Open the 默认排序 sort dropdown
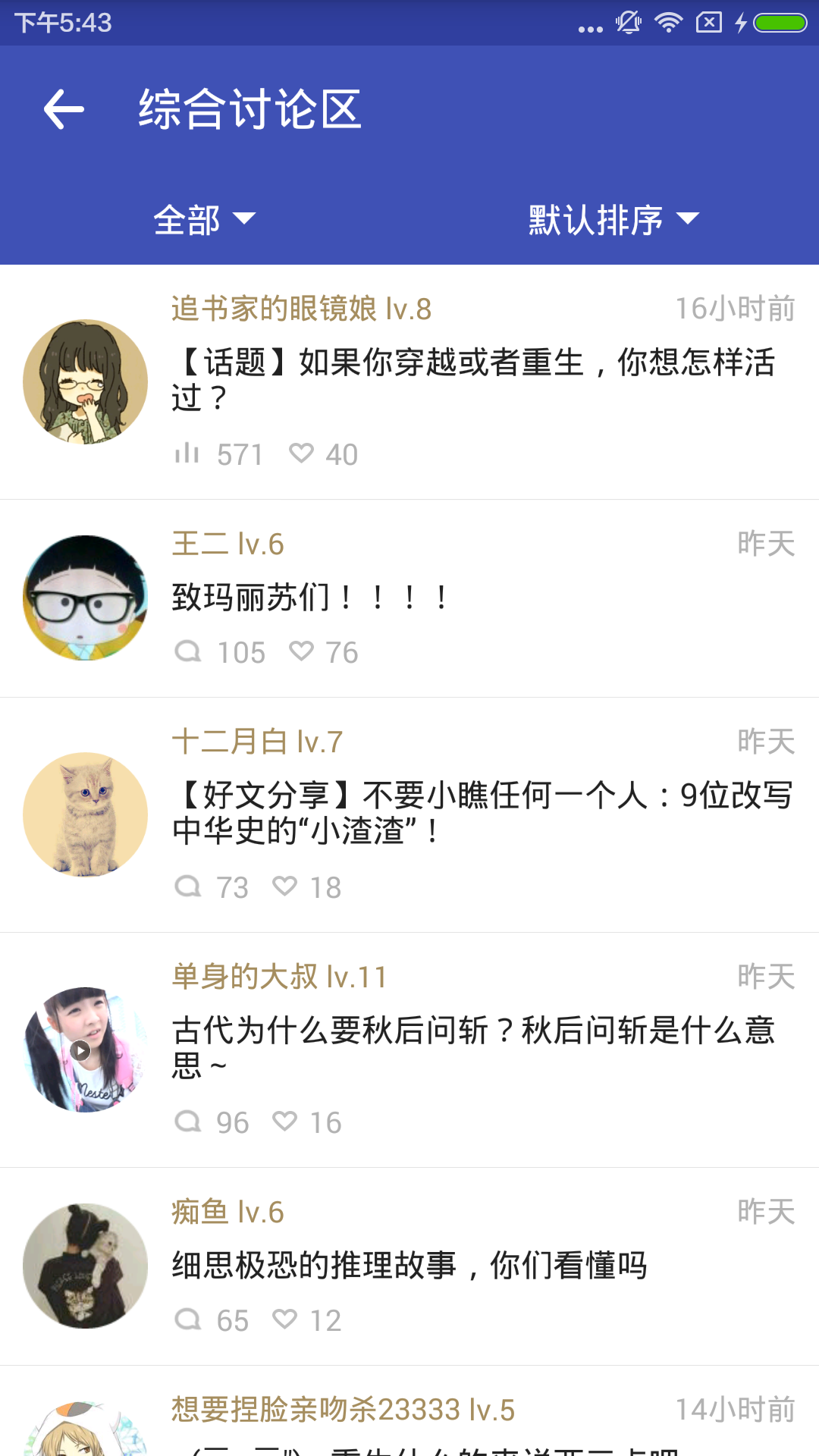This screenshot has height=1456, width=819. [613, 220]
